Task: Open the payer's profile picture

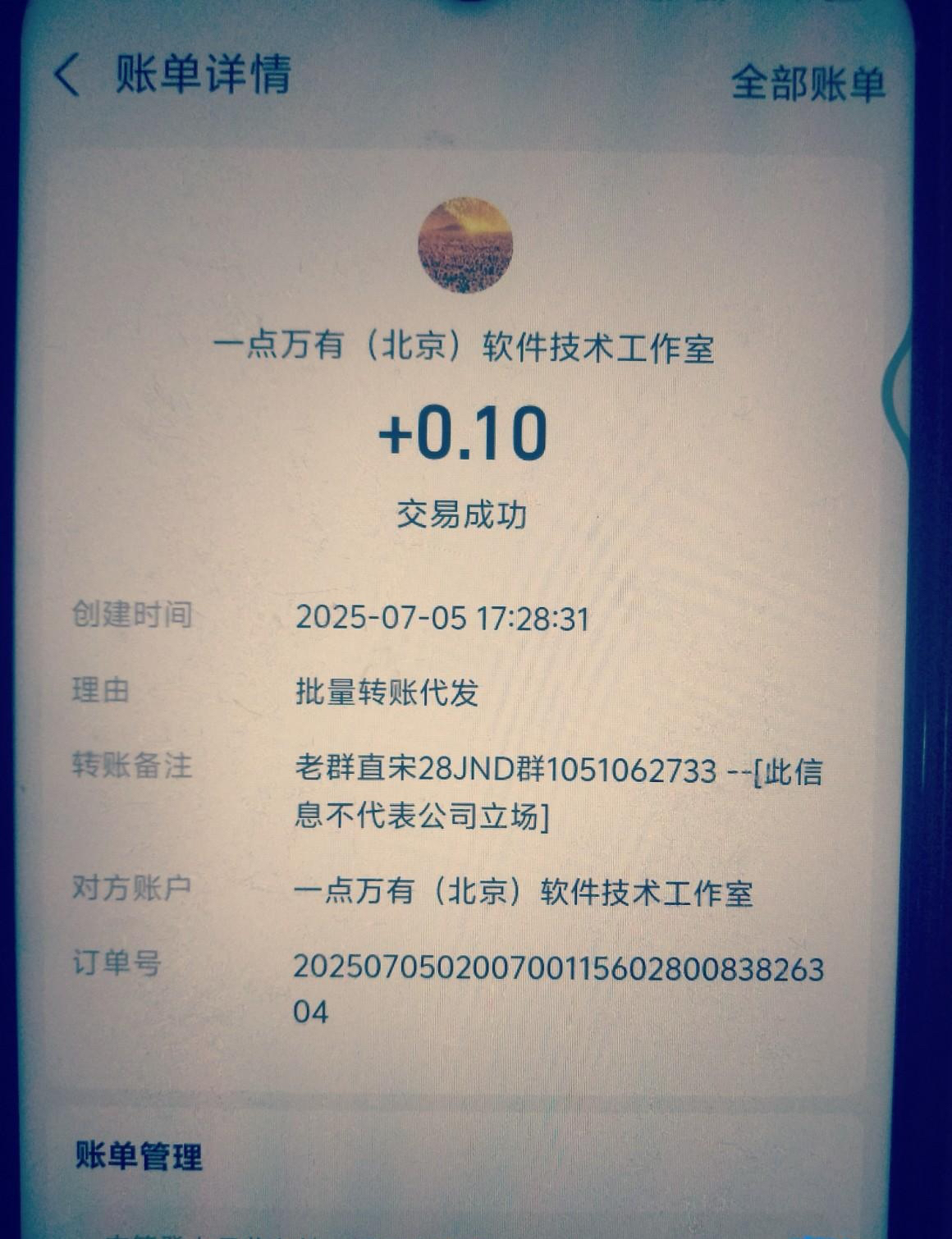Action: 465,245
